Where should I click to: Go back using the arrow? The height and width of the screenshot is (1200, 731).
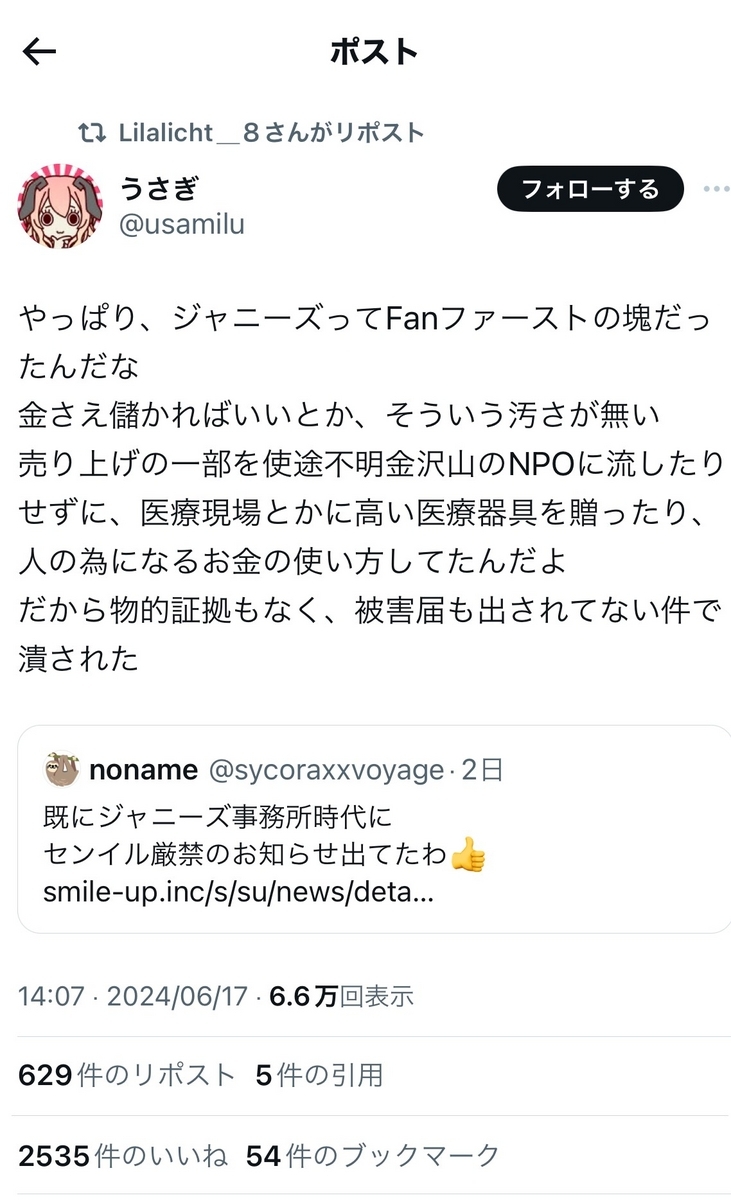(x=40, y=52)
